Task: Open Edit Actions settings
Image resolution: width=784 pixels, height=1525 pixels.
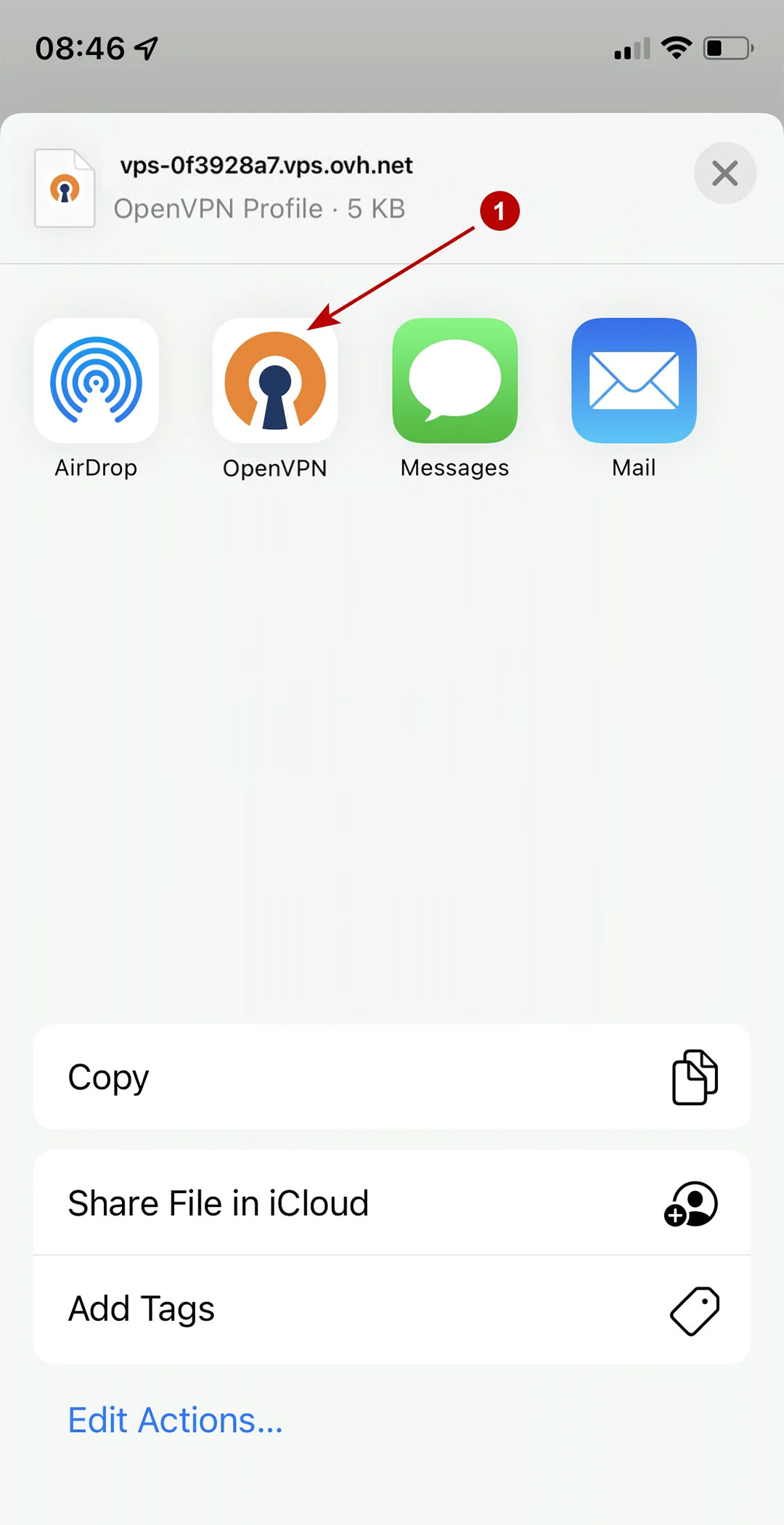Action: [174, 1420]
